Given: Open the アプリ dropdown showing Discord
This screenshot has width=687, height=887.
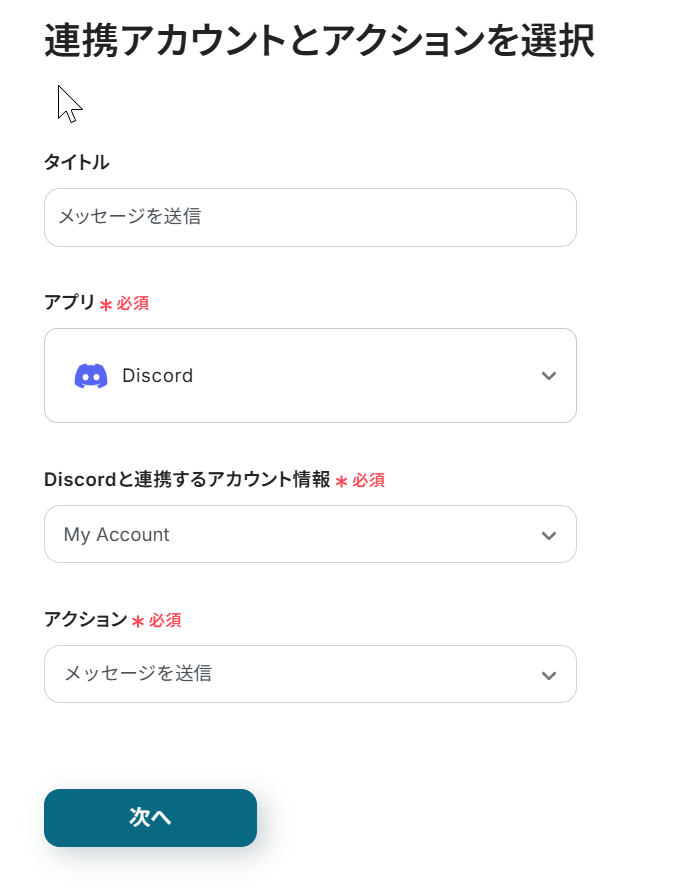Looking at the screenshot, I should point(310,376).
